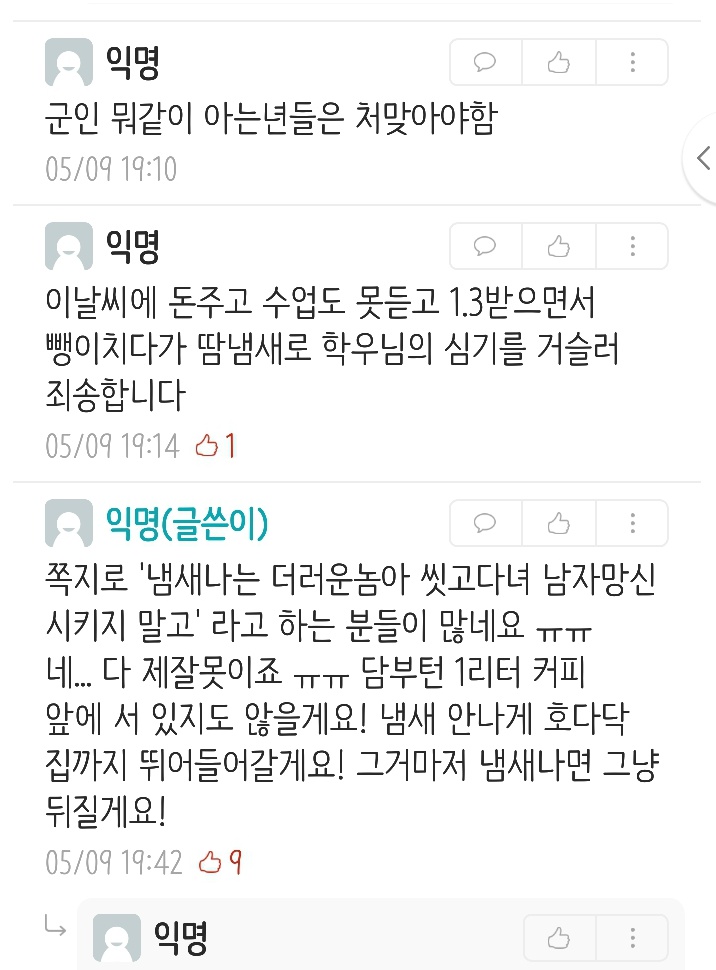The width and height of the screenshot is (716, 970).
Task: Reply to the 19:10 comment about 군인
Action: tap(486, 63)
